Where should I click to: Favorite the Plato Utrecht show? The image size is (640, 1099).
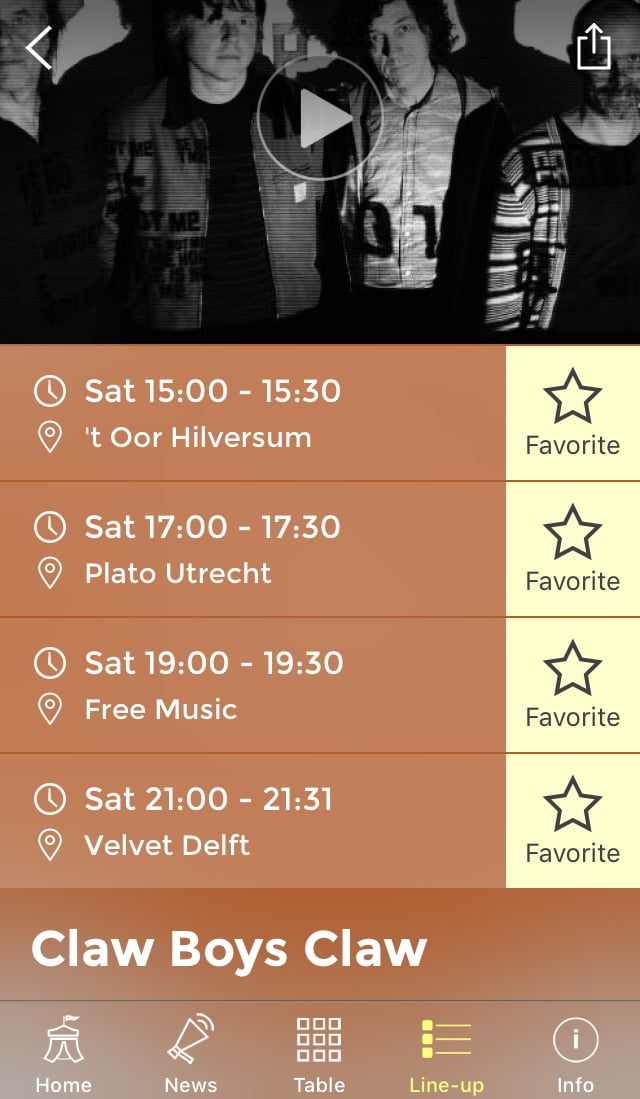[x=573, y=549]
